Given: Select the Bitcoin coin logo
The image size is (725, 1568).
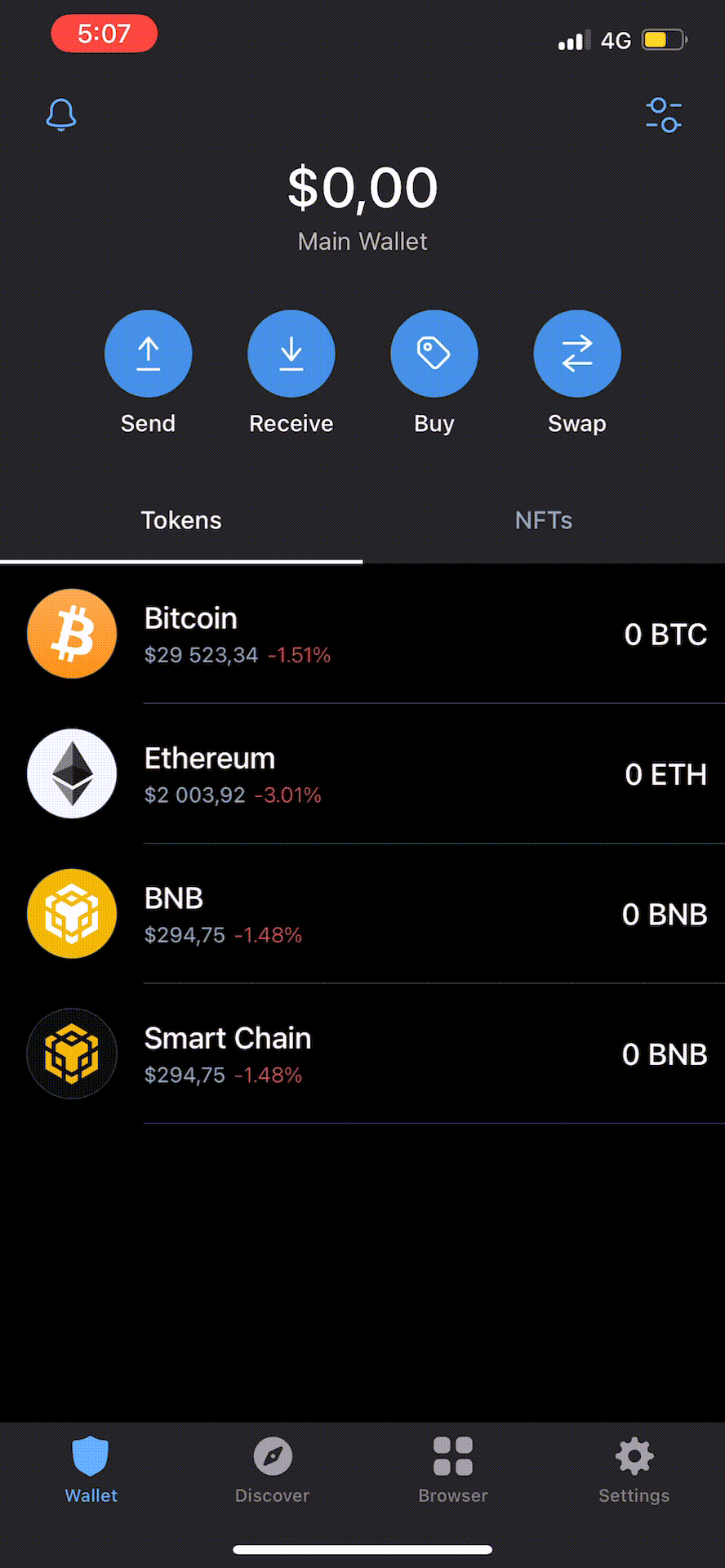Looking at the screenshot, I should [x=72, y=634].
